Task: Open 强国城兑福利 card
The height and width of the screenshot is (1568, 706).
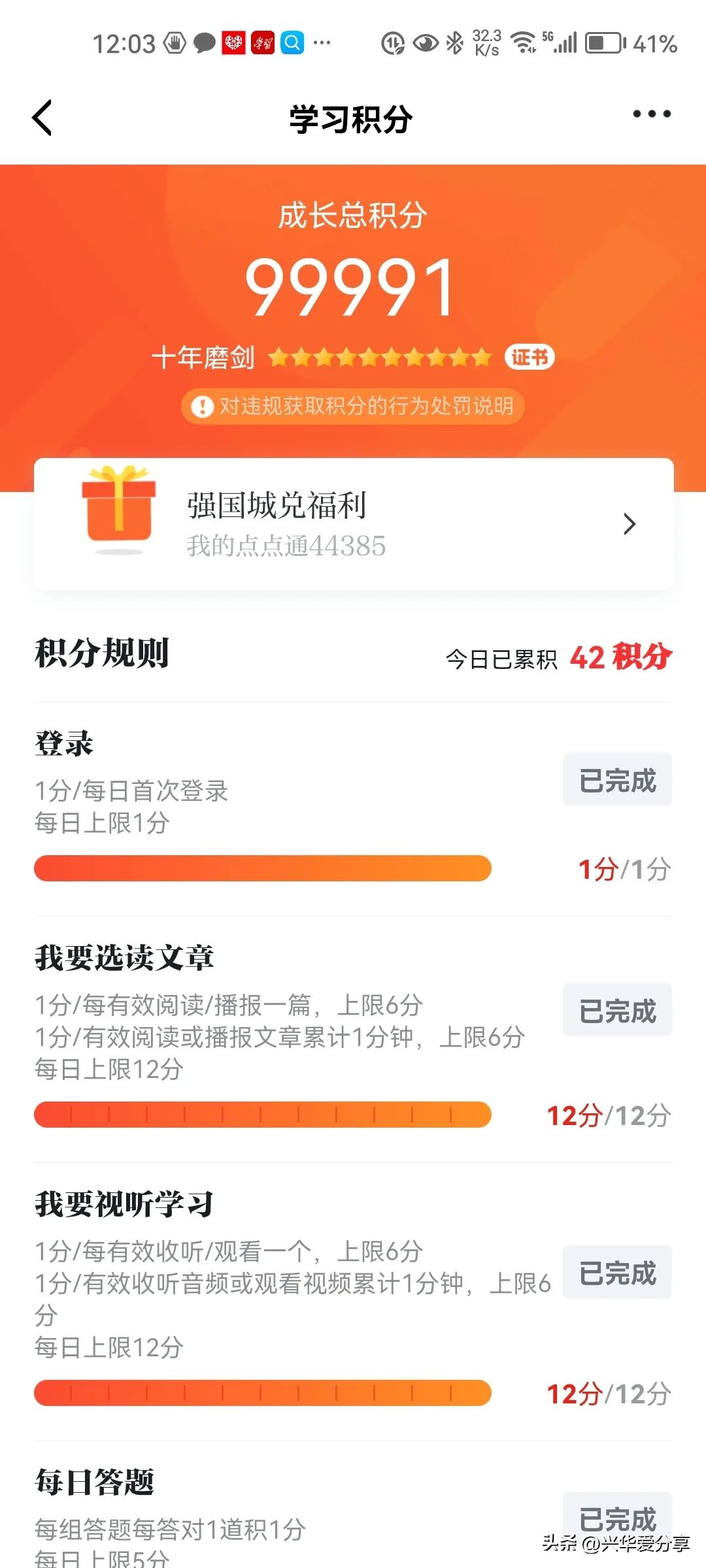Action: coord(353,524)
